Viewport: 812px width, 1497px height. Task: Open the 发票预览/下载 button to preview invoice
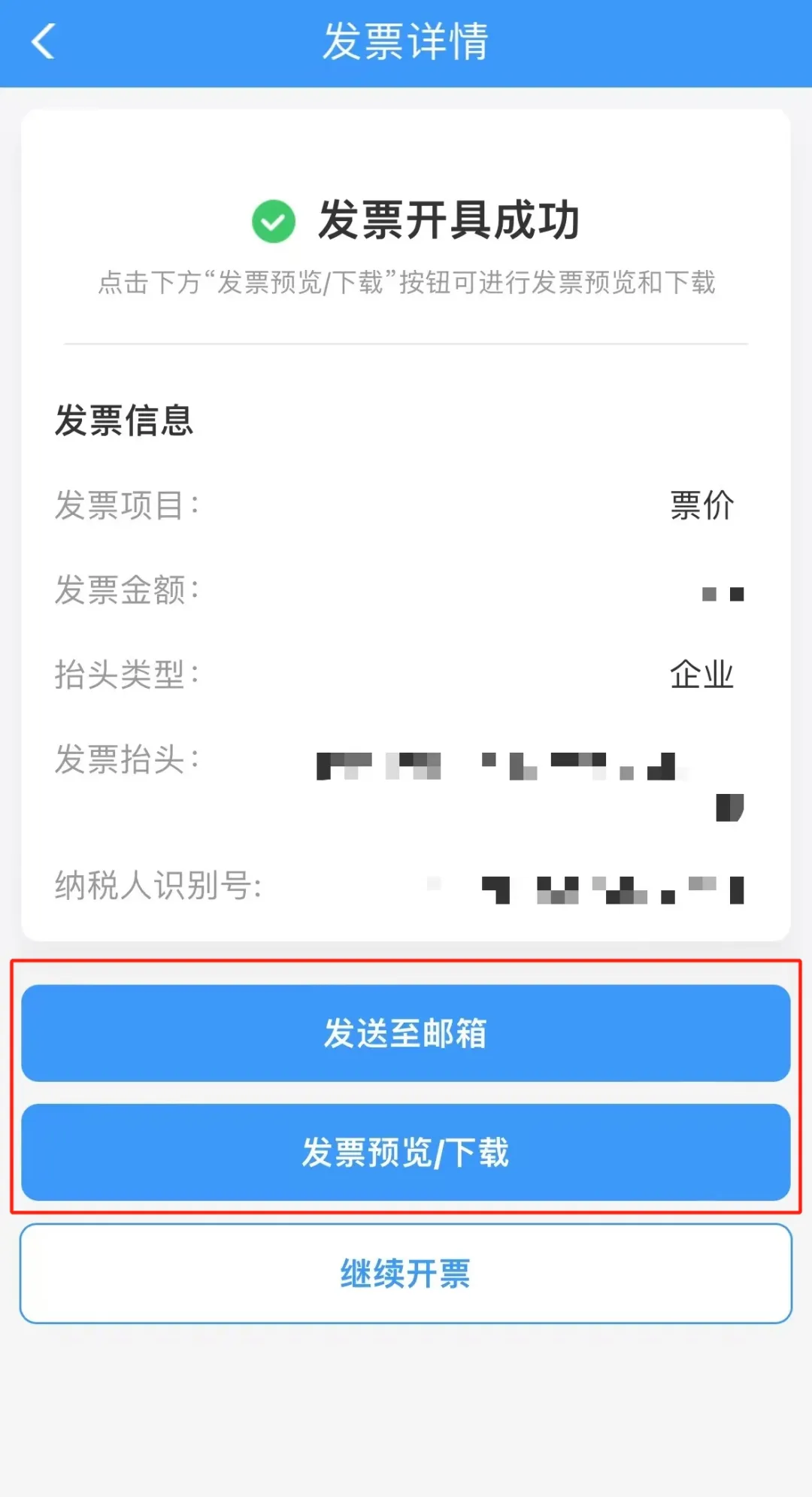coord(406,1153)
